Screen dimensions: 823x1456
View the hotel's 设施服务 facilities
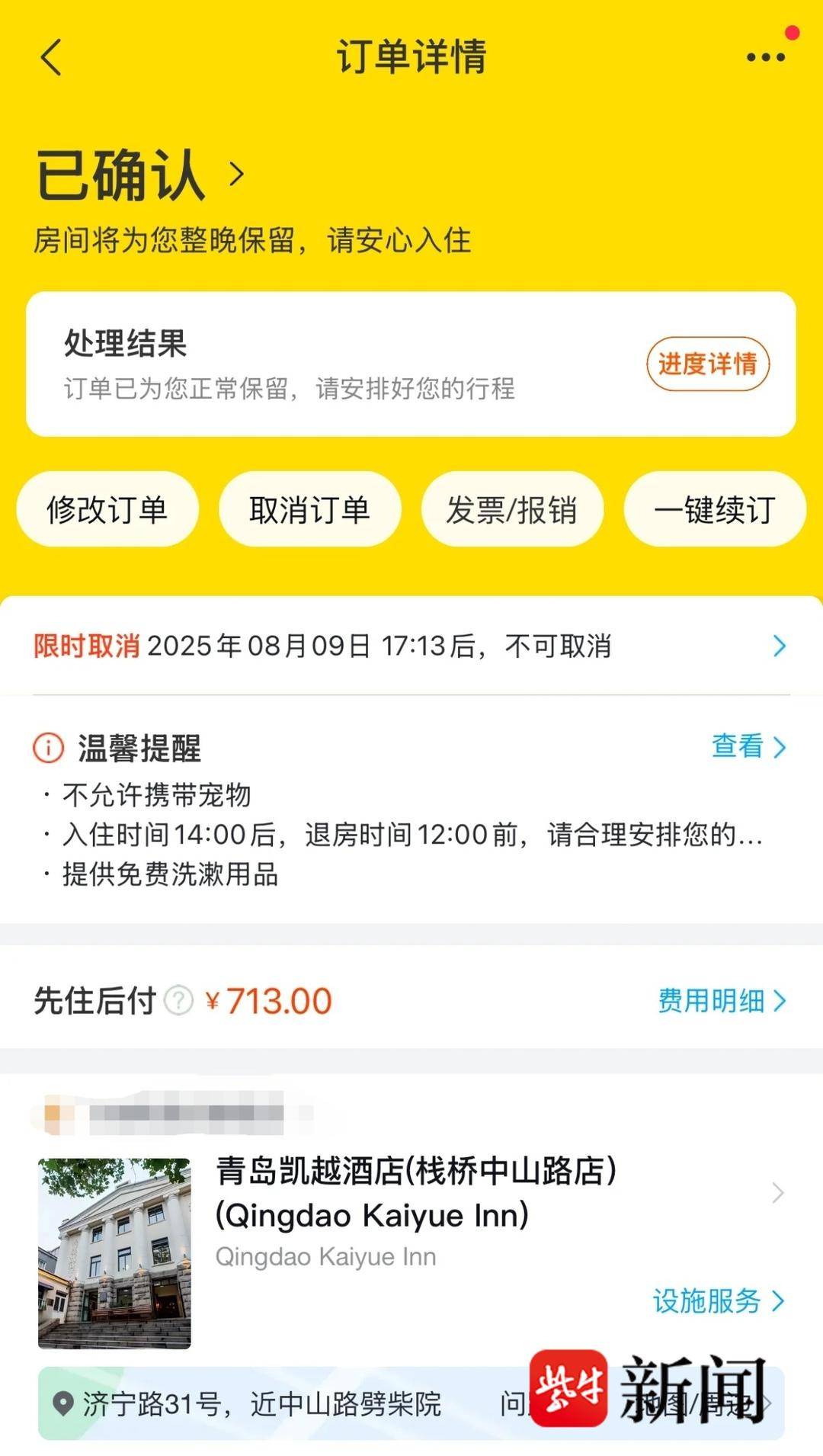point(717,1300)
